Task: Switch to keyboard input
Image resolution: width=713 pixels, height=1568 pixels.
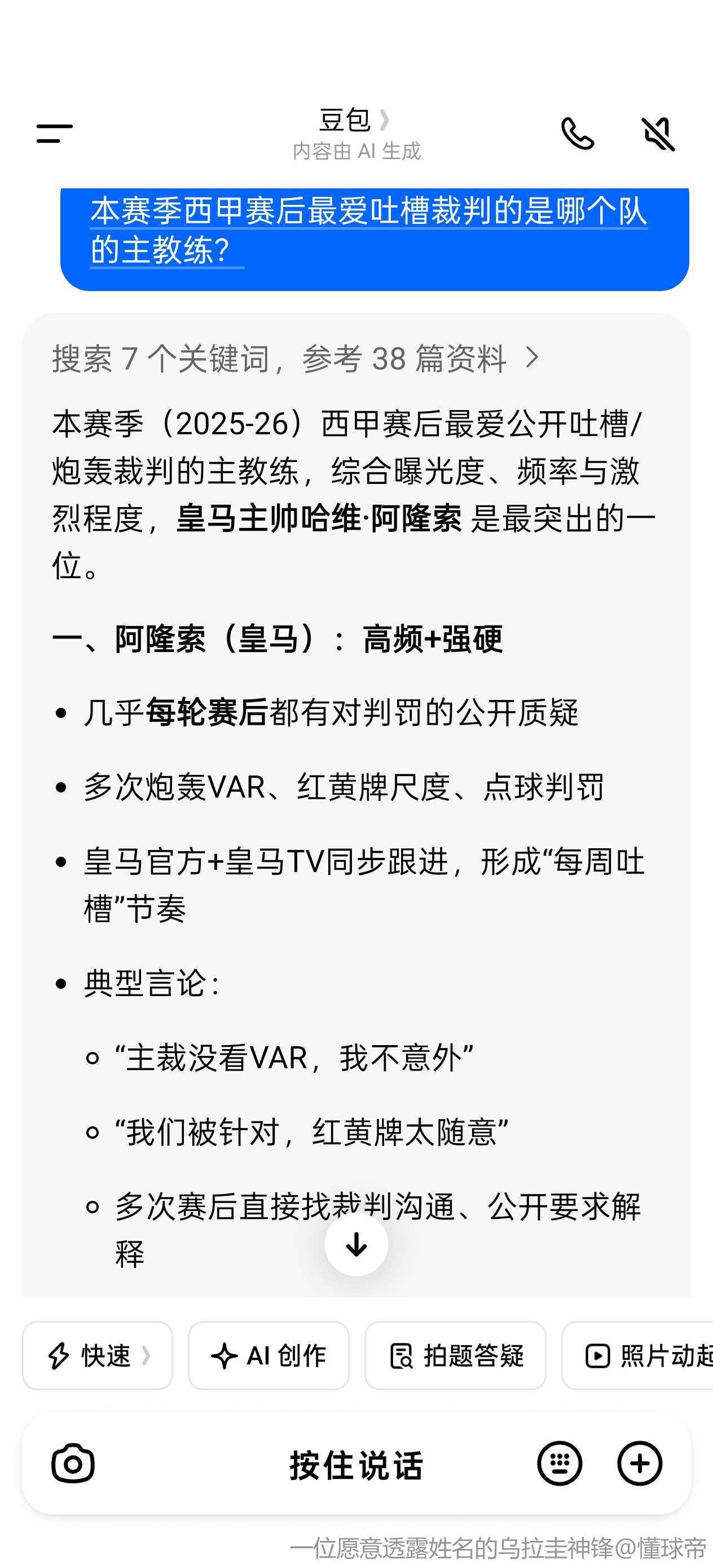Action: click(560, 1463)
